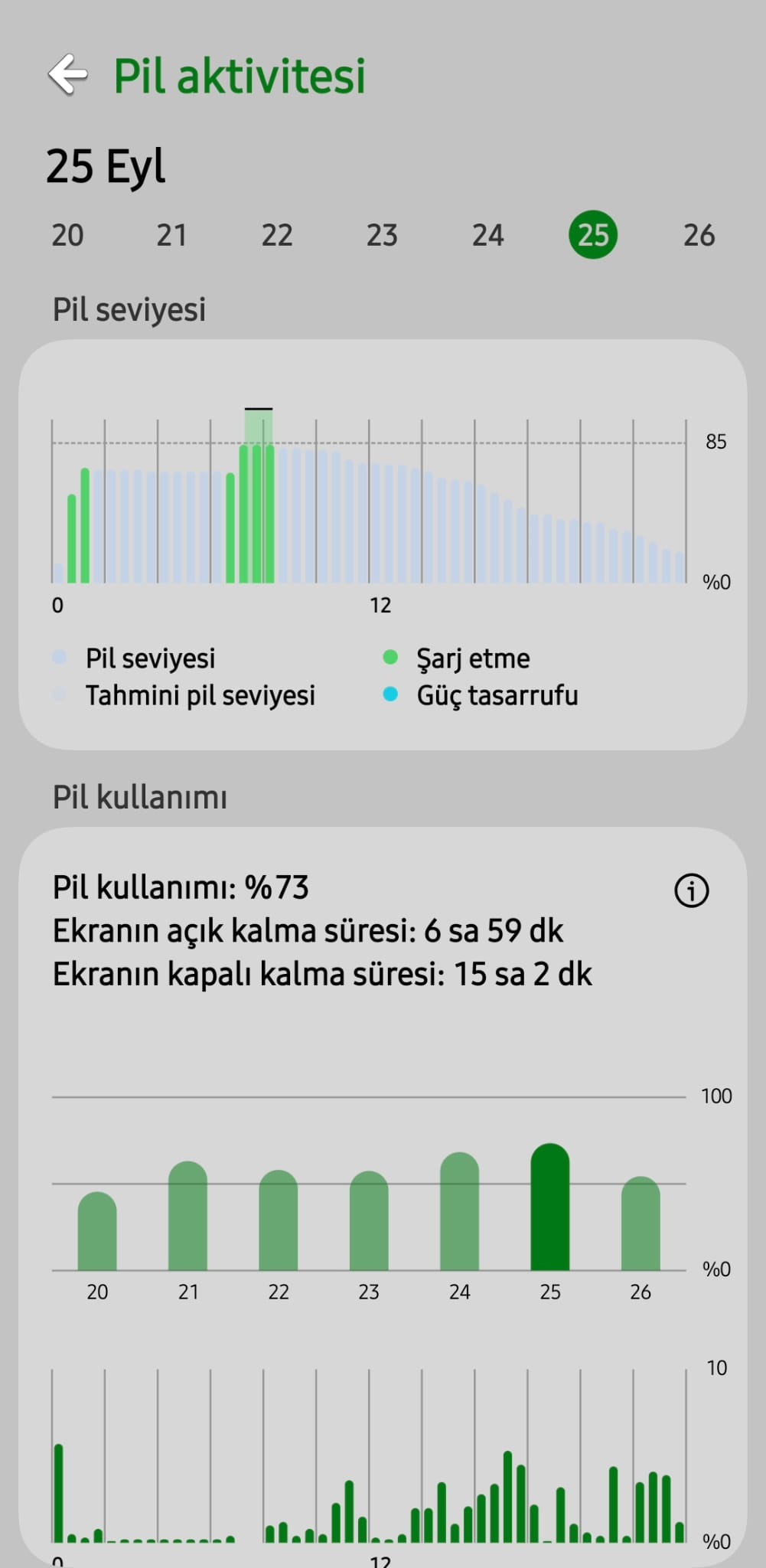Select date 24 in the day row
Image resolution: width=766 pixels, height=1568 pixels.
click(x=488, y=235)
